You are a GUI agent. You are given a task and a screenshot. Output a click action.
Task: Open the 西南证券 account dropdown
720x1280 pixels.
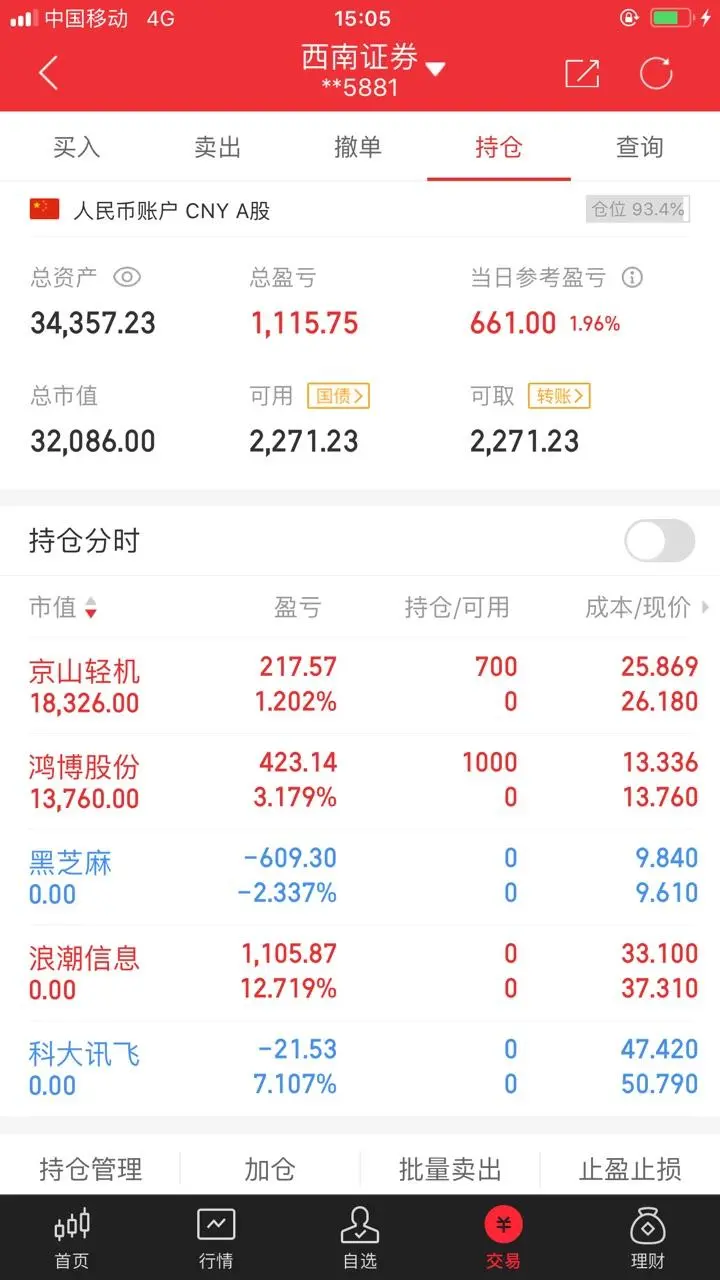(373, 71)
